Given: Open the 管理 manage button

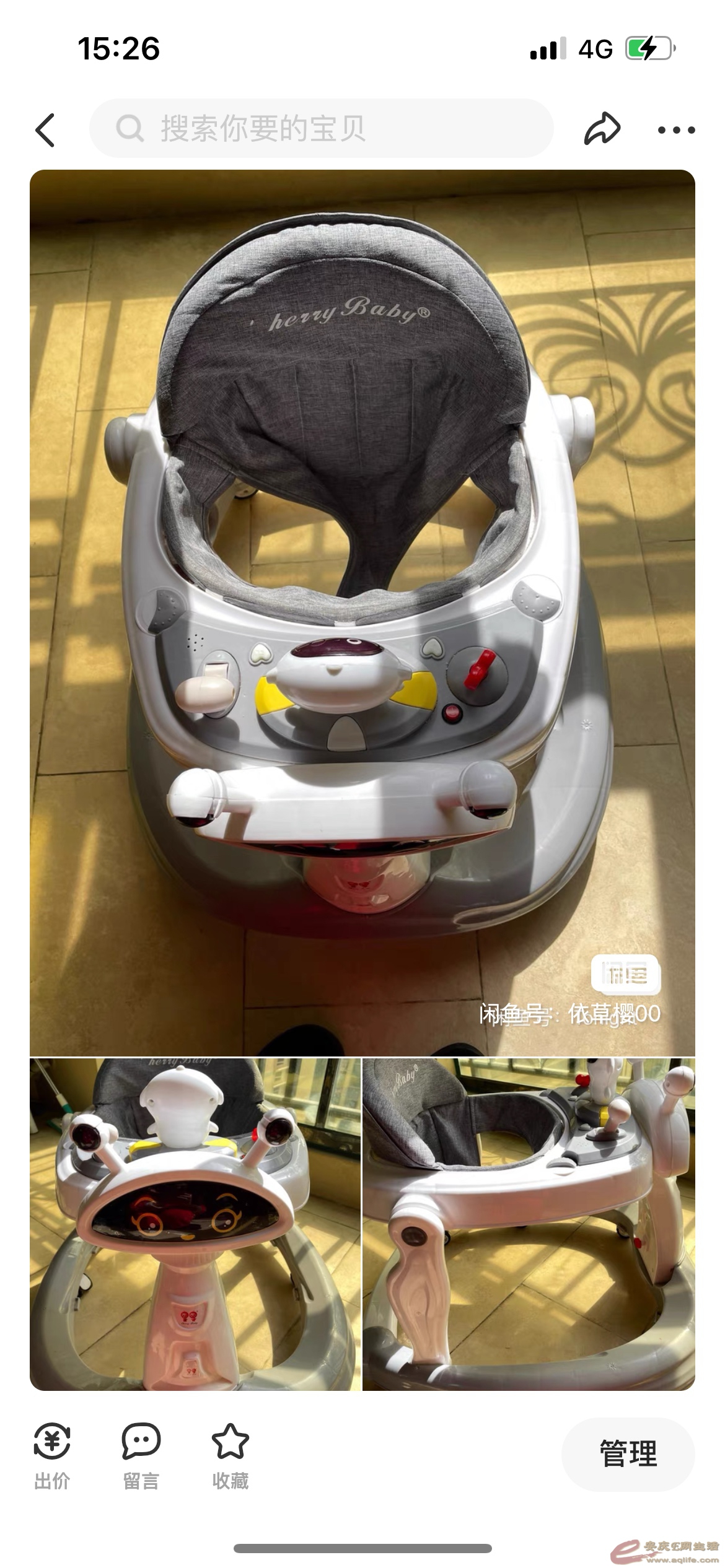Looking at the screenshot, I should 628,1453.
